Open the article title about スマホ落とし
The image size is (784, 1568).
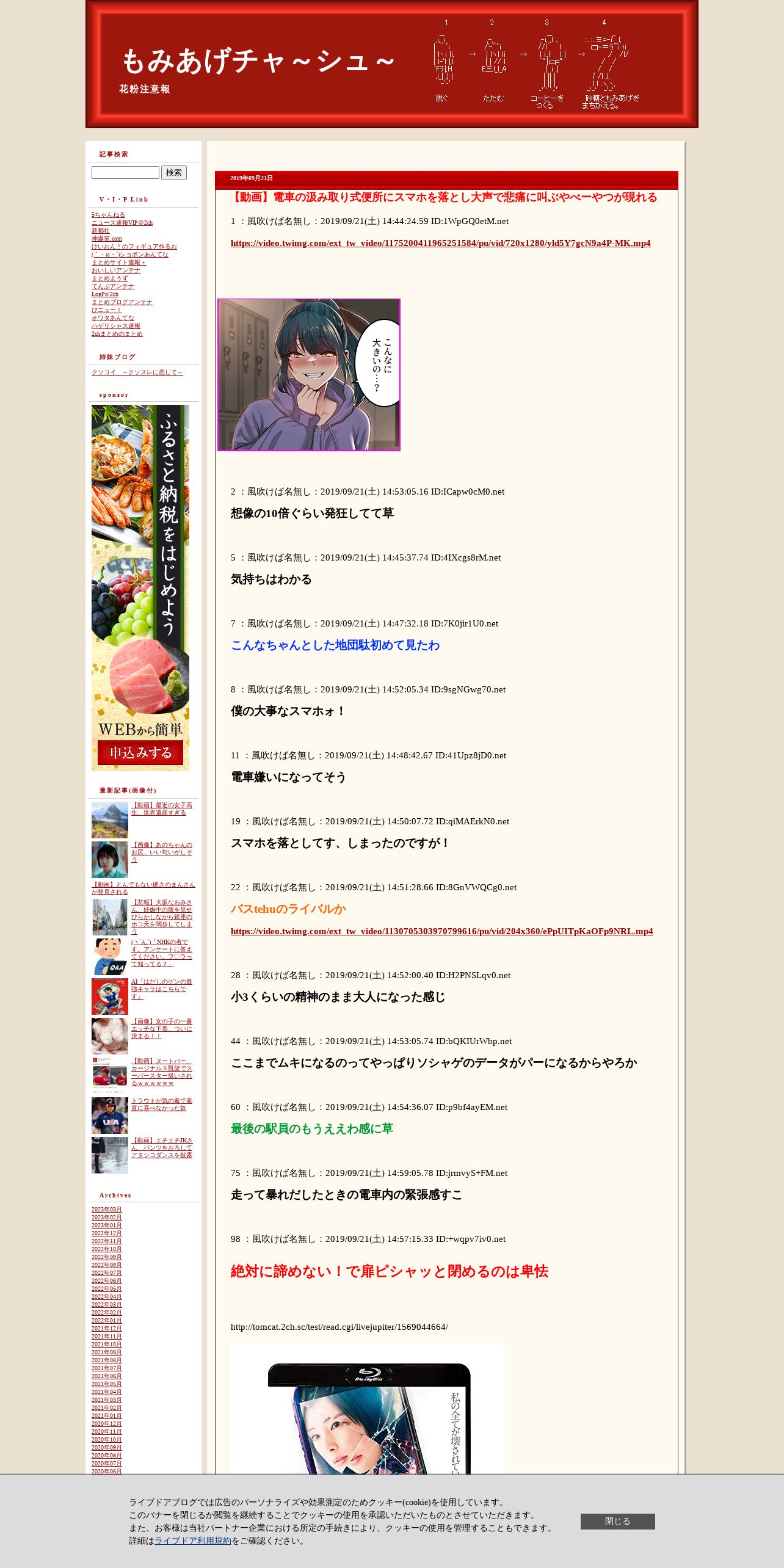pyautogui.click(x=444, y=197)
